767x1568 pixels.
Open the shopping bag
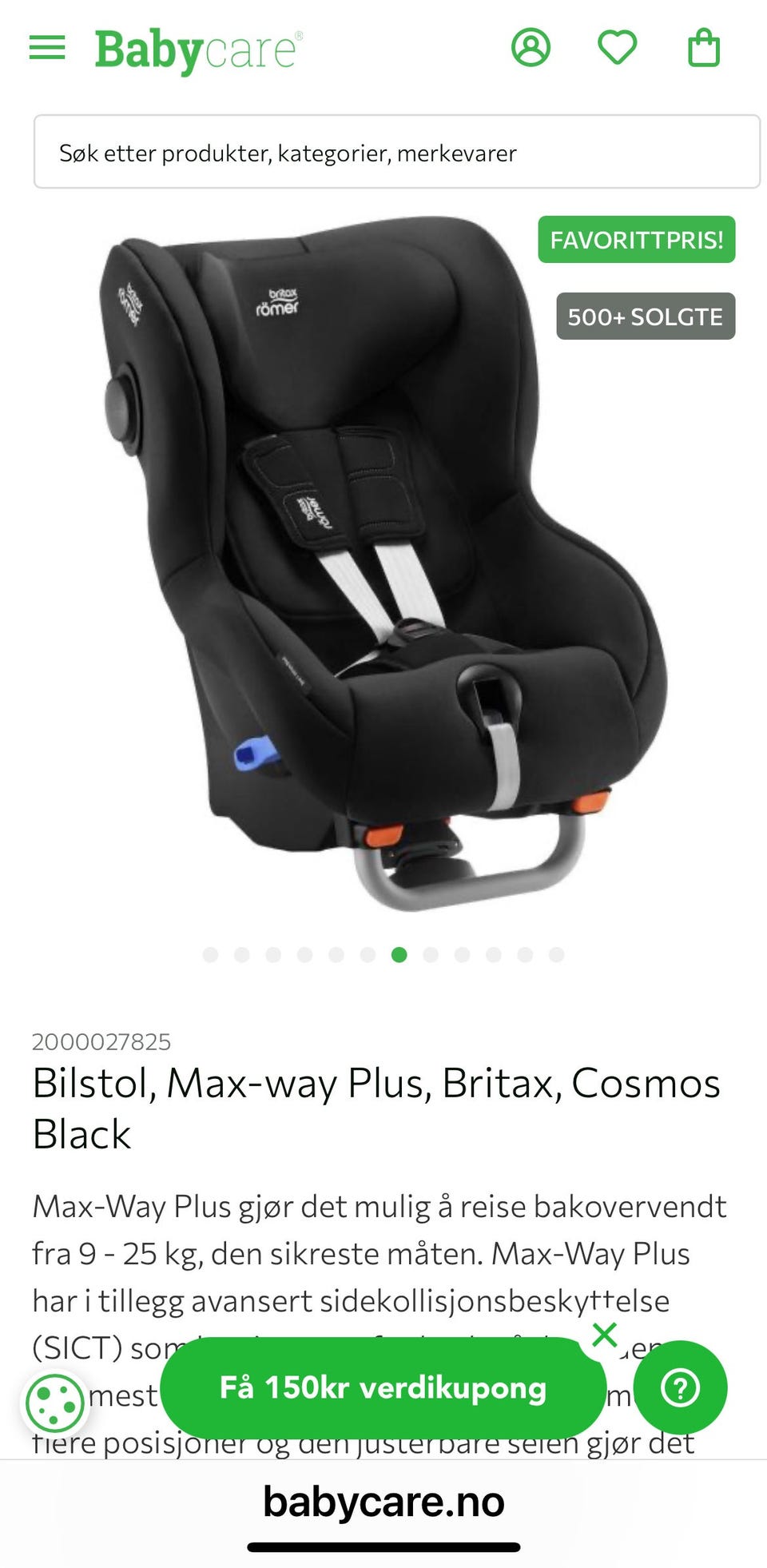pyautogui.click(x=704, y=48)
